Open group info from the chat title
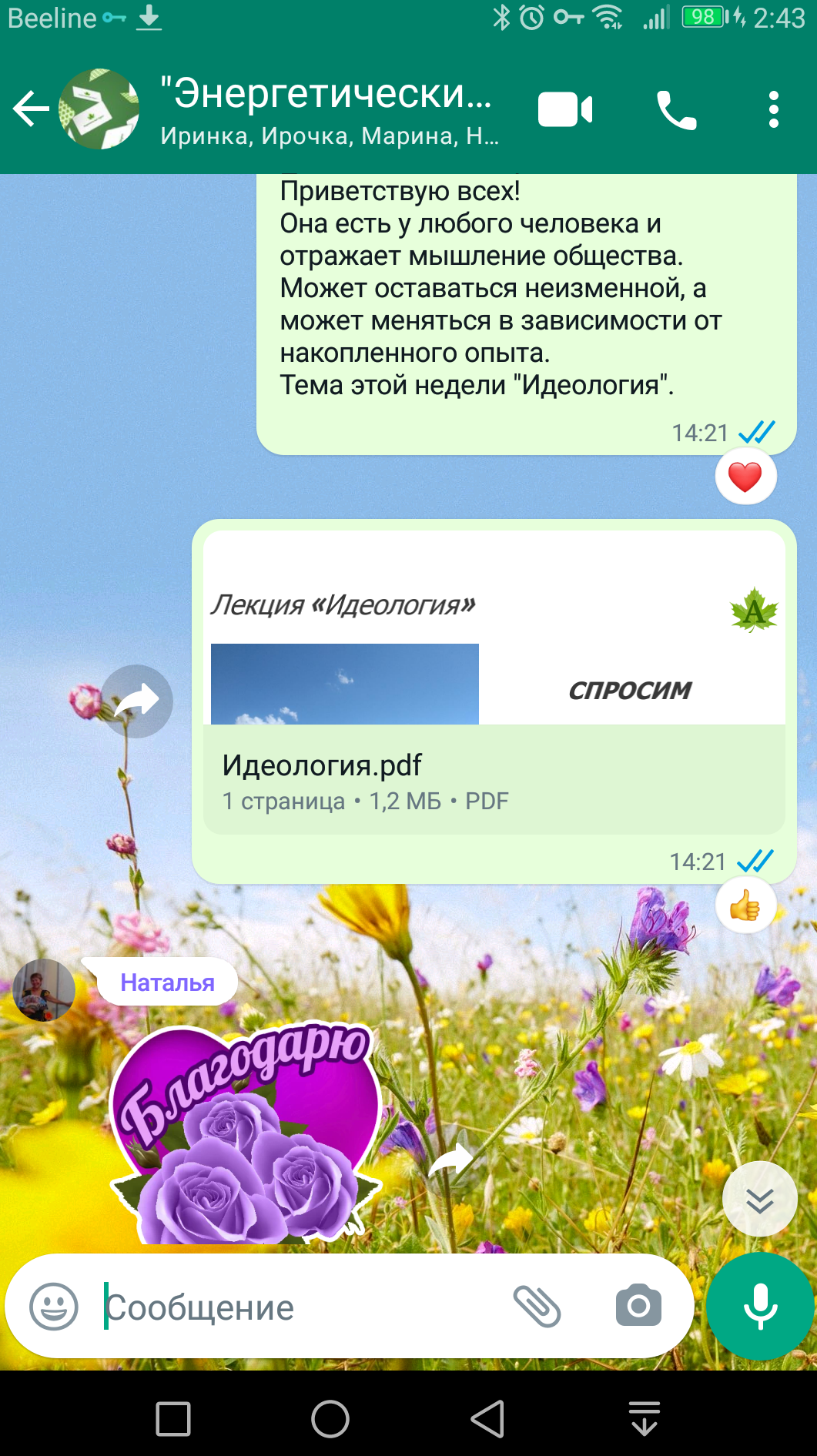Viewport: 817px width, 1456px height. click(327, 109)
